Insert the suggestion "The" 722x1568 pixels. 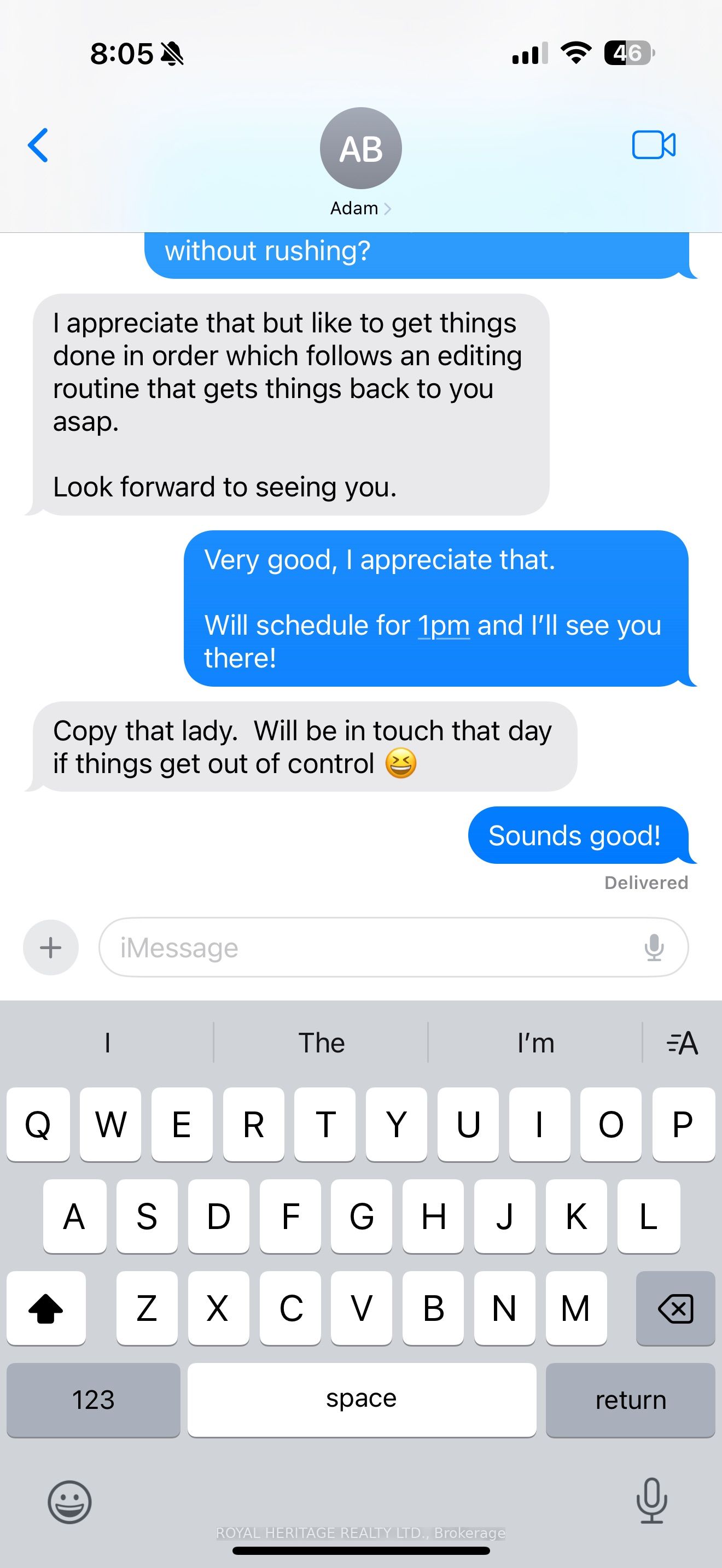321,1043
